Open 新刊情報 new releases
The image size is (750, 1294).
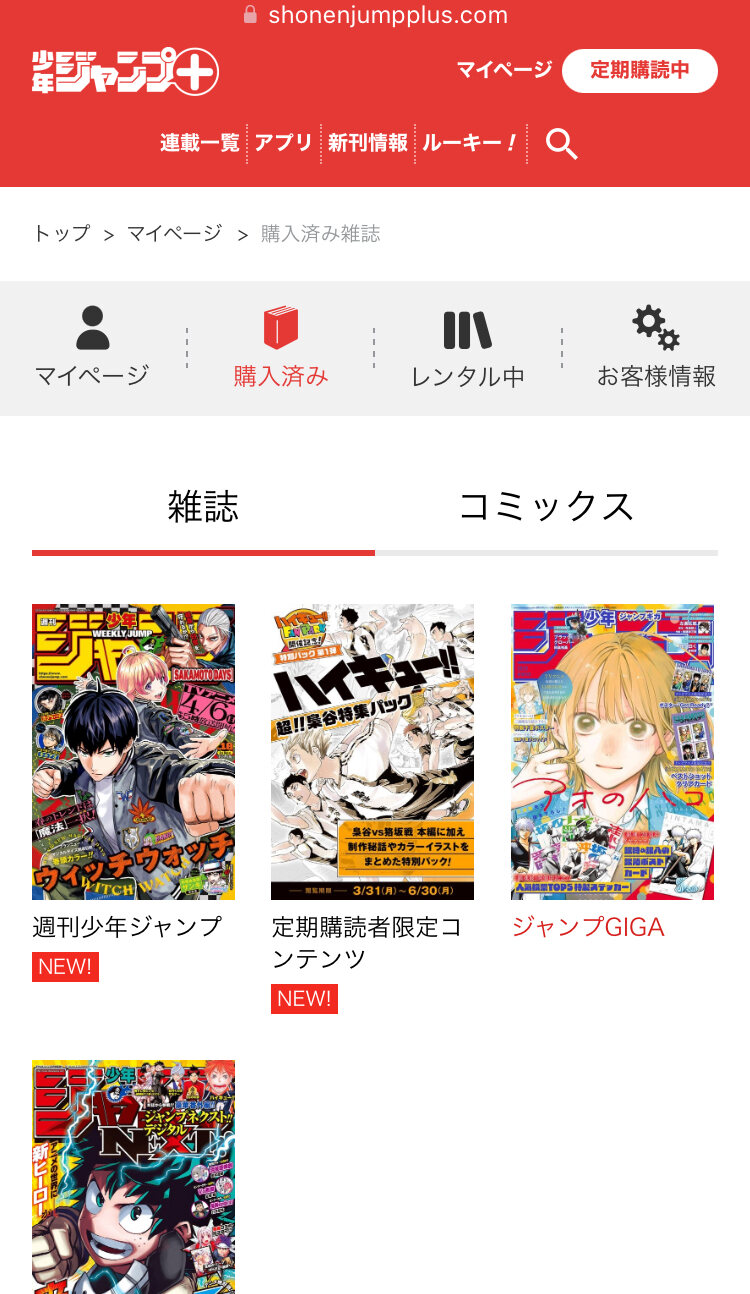click(x=368, y=143)
